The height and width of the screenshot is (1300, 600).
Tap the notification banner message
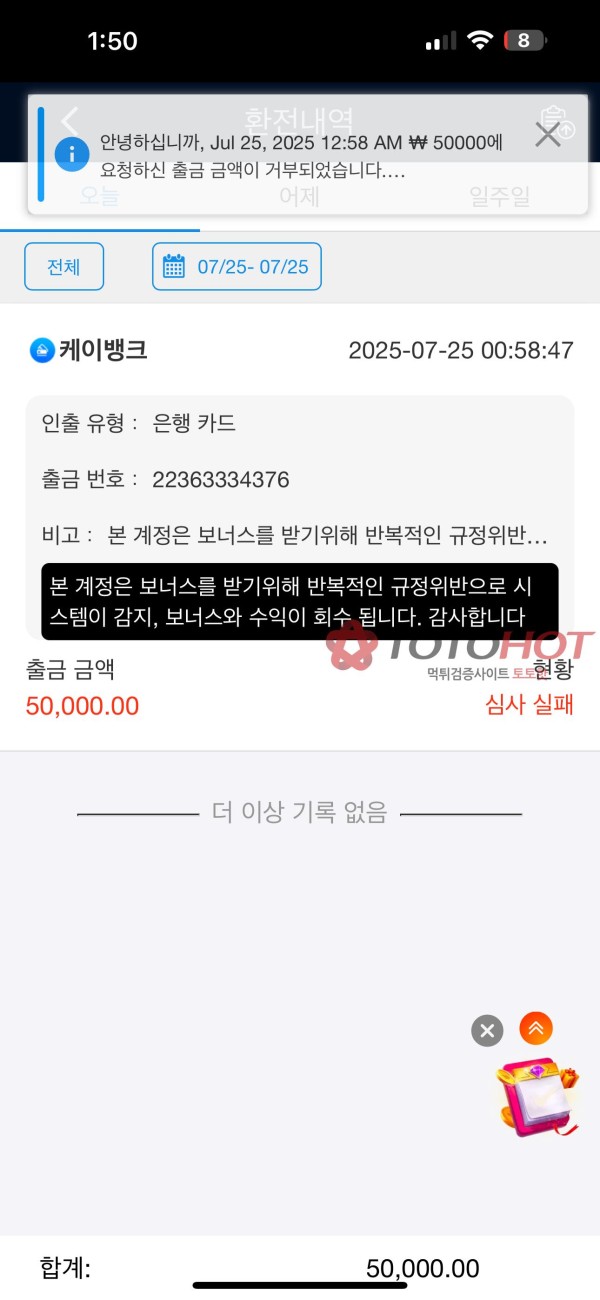pos(300,157)
